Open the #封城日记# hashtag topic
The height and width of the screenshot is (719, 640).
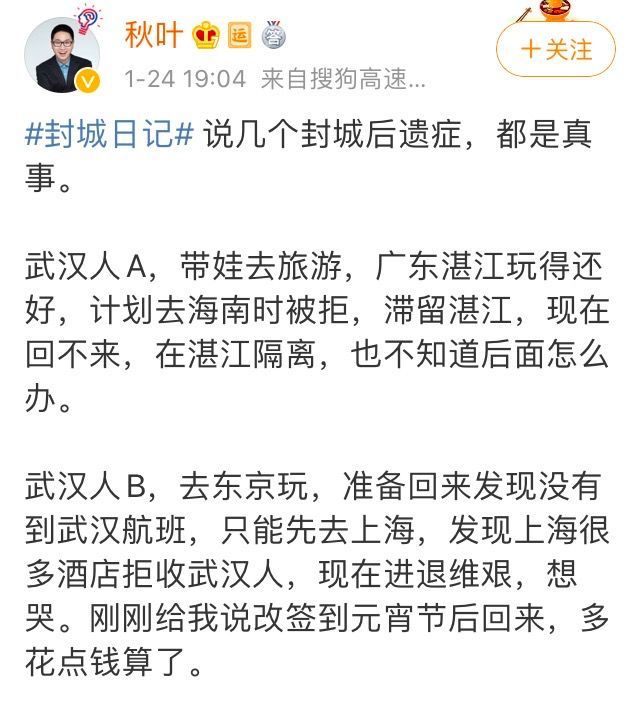(x=110, y=134)
